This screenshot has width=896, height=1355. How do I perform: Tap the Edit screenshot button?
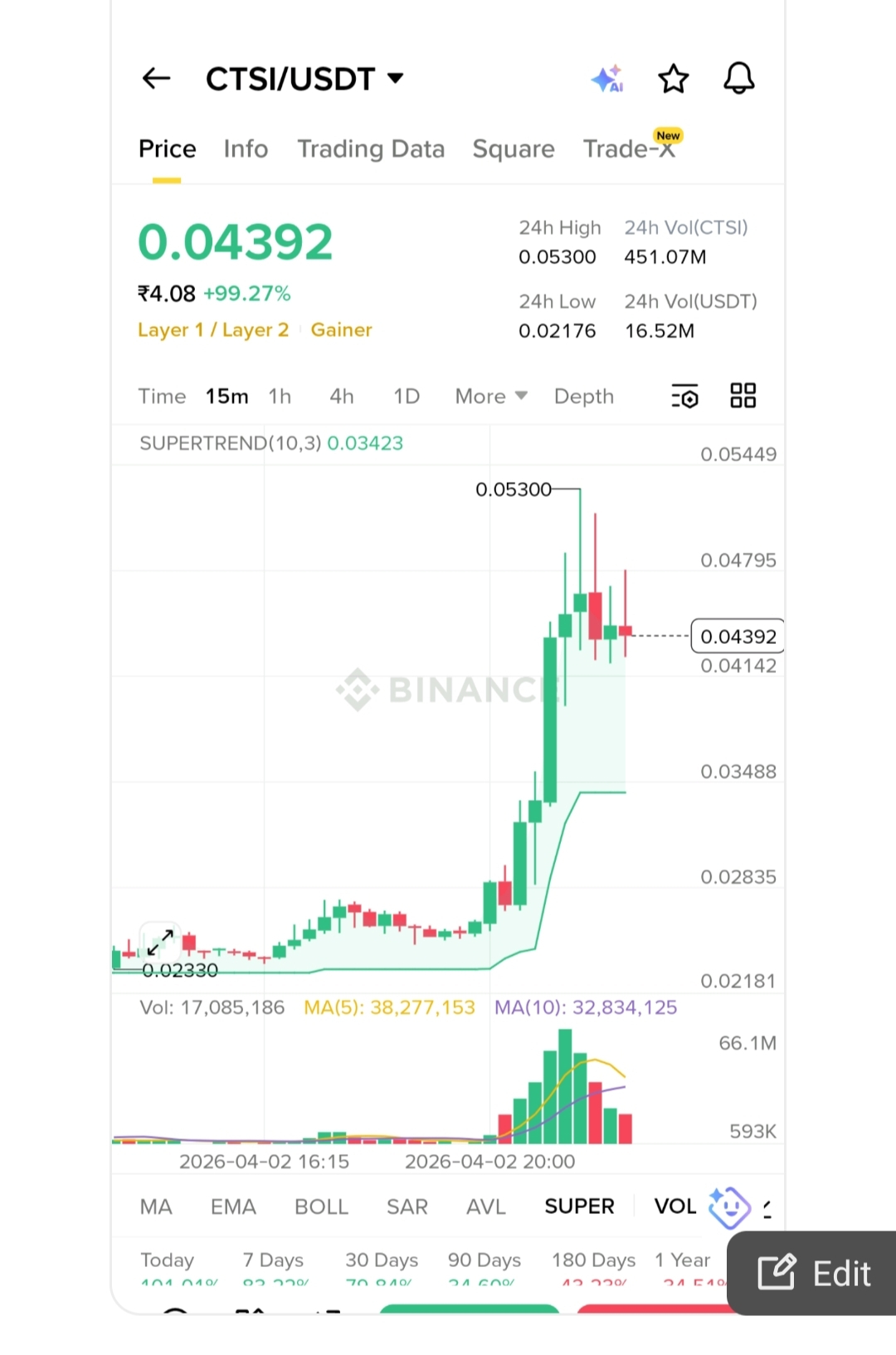[x=814, y=1273]
